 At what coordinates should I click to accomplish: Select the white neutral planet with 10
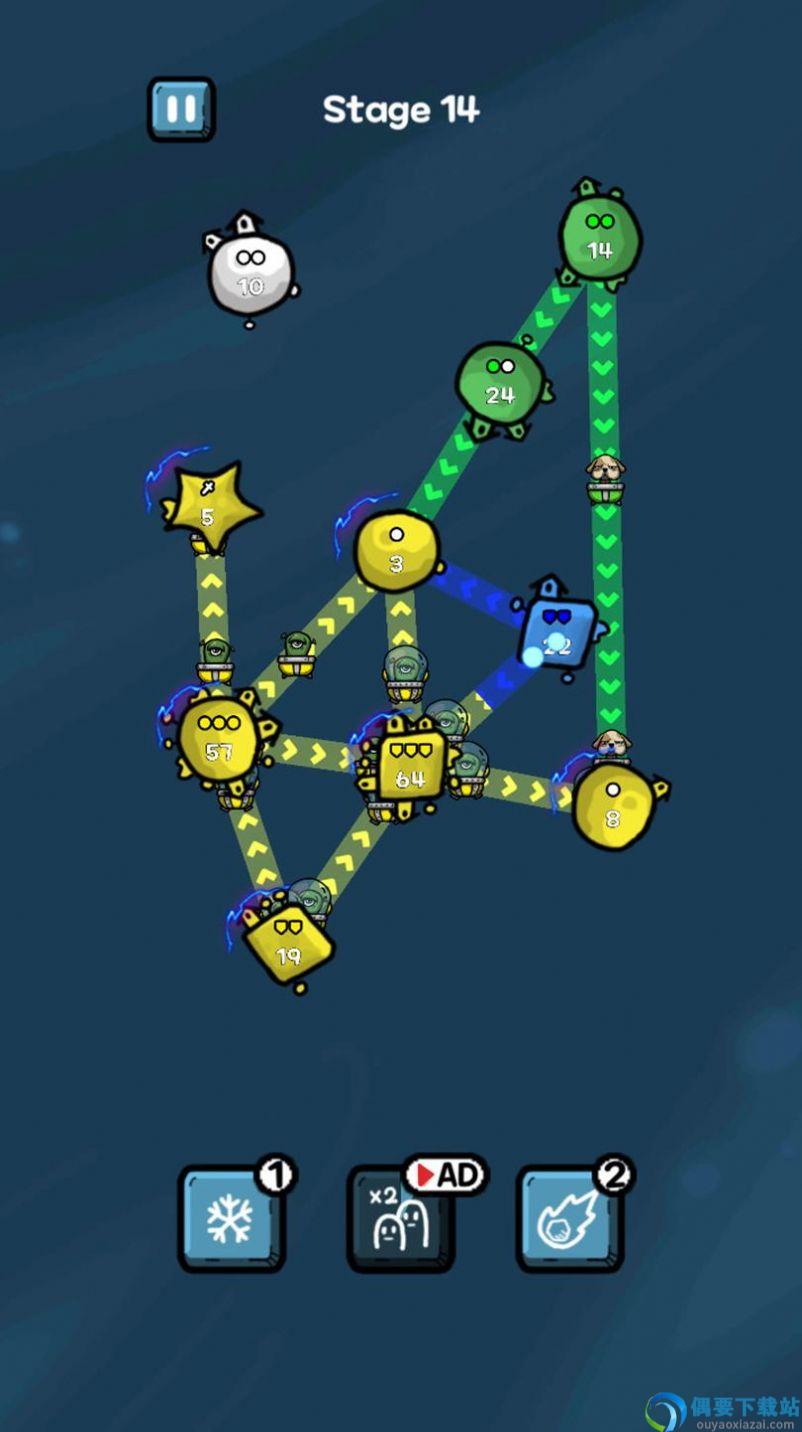pos(250,273)
